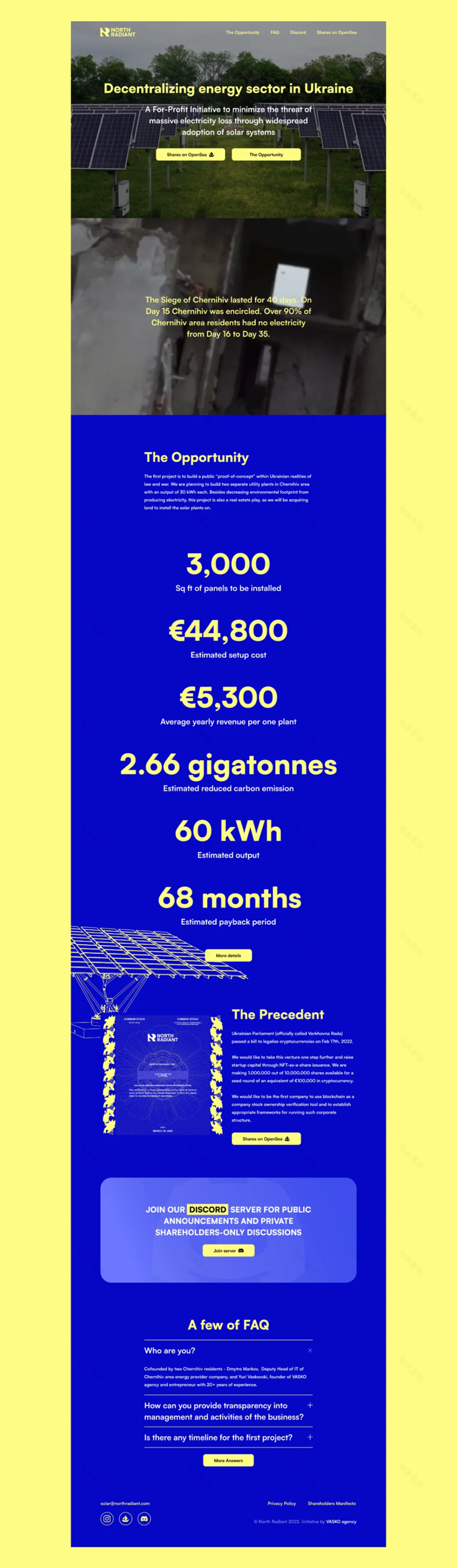Tap The Opportunity button in hero

pyautogui.click(x=266, y=155)
